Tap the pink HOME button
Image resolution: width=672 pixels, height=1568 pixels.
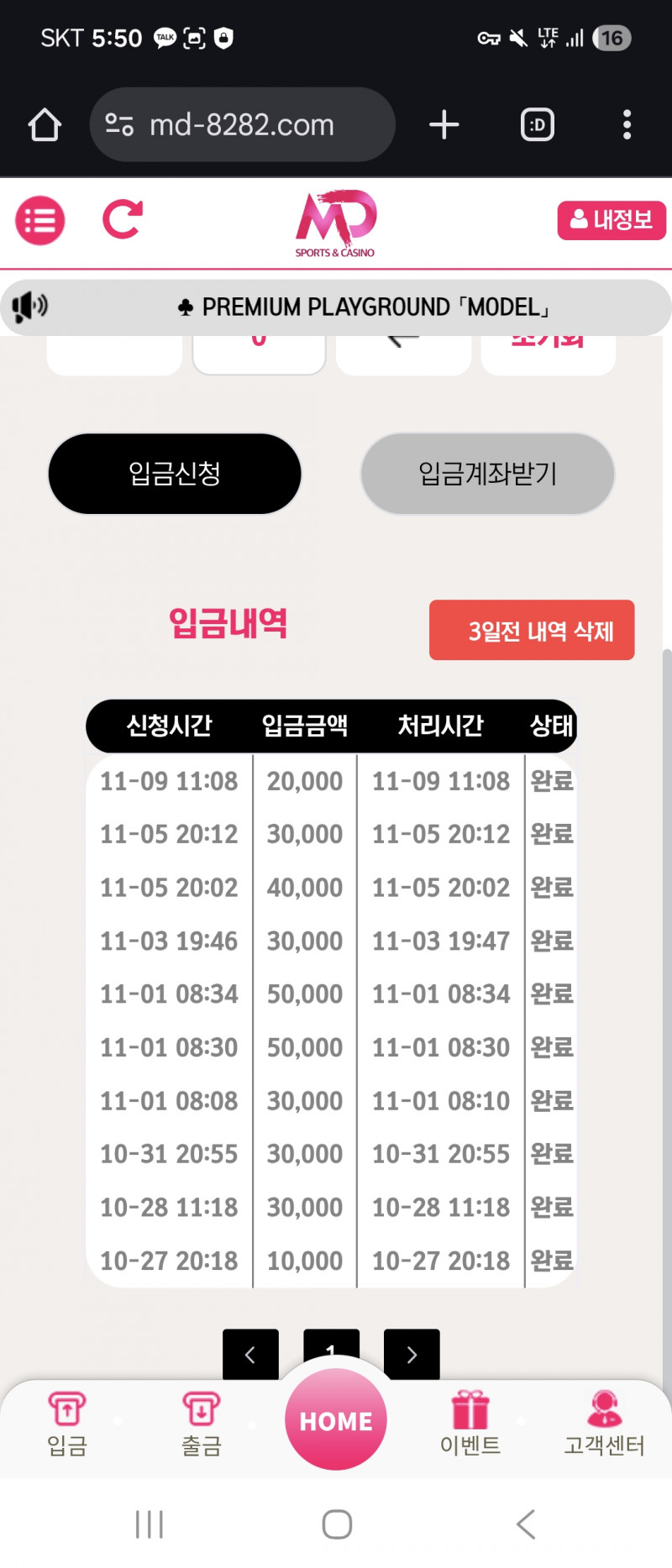point(336,1420)
